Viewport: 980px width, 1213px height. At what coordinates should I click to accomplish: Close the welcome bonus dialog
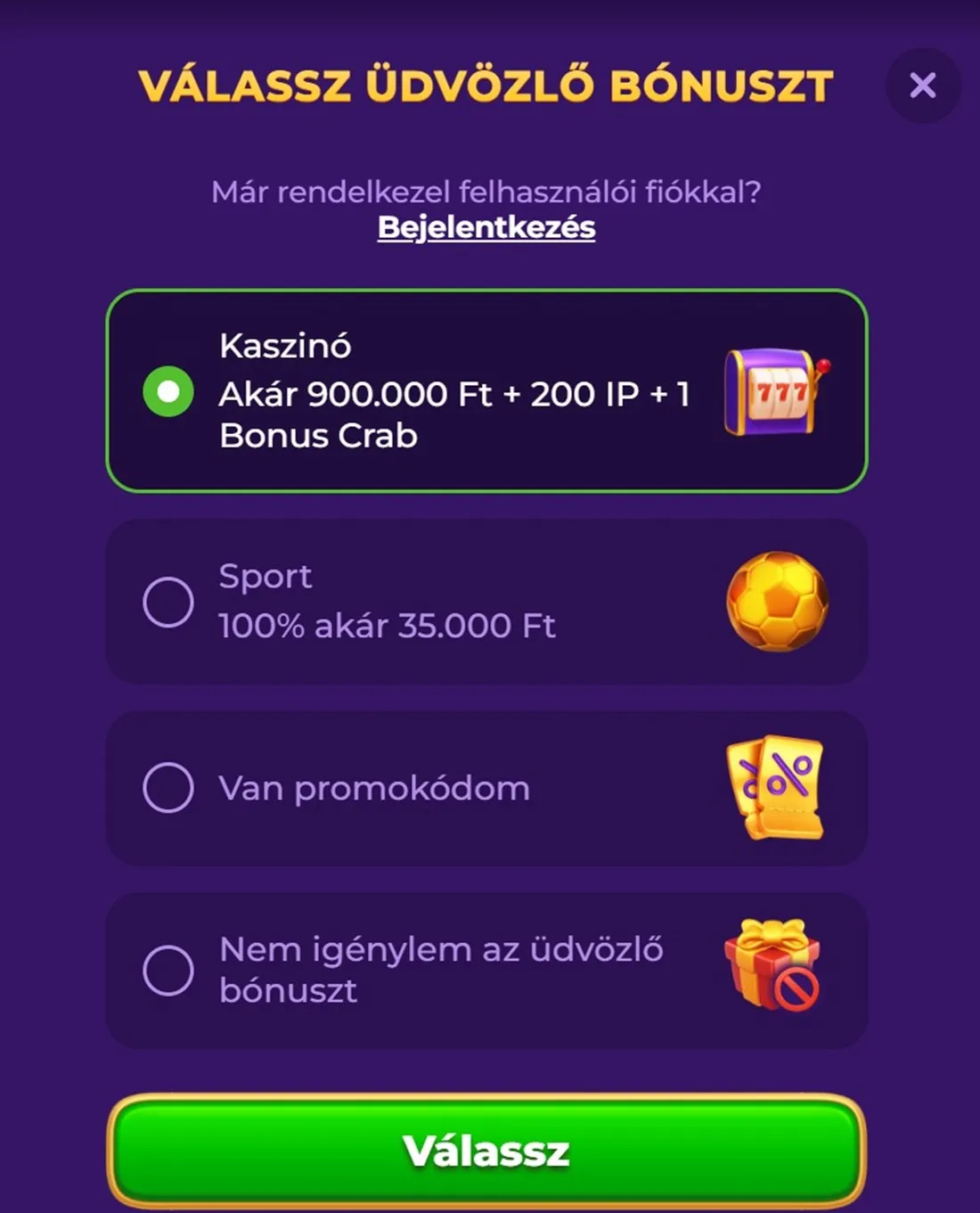[922, 86]
